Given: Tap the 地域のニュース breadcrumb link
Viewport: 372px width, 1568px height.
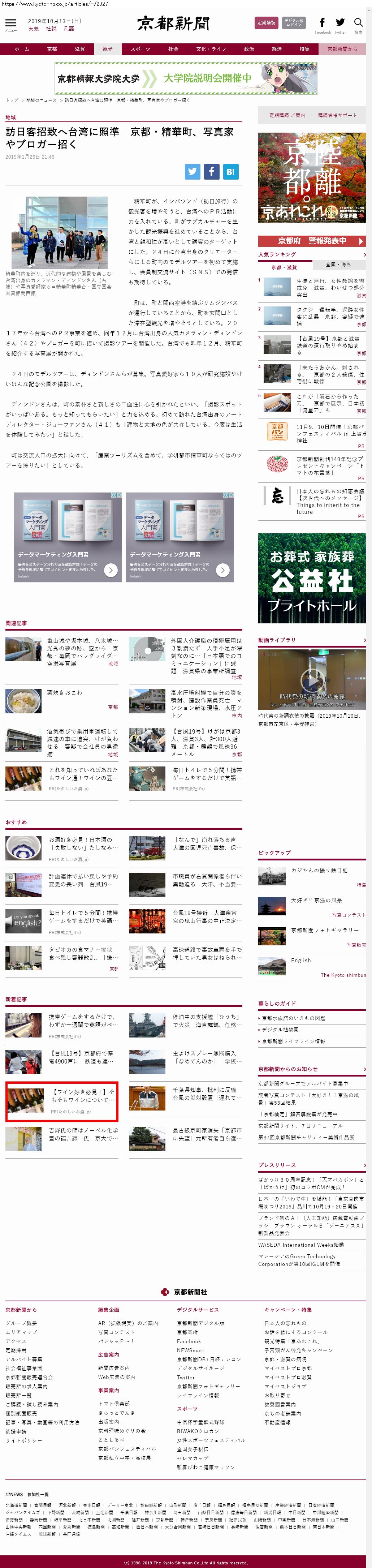Looking at the screenshot, I should click(41, 100).
